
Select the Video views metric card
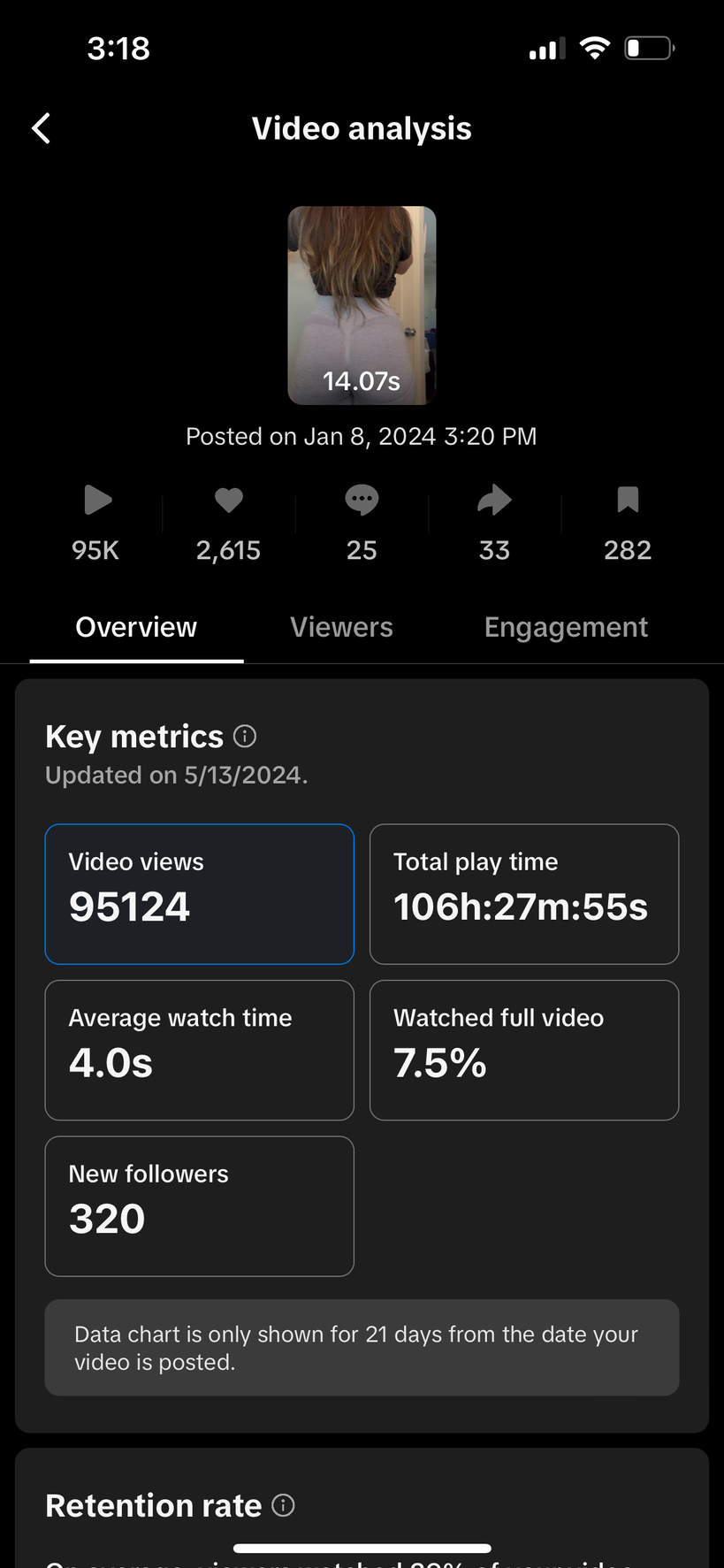pos(200,894)
